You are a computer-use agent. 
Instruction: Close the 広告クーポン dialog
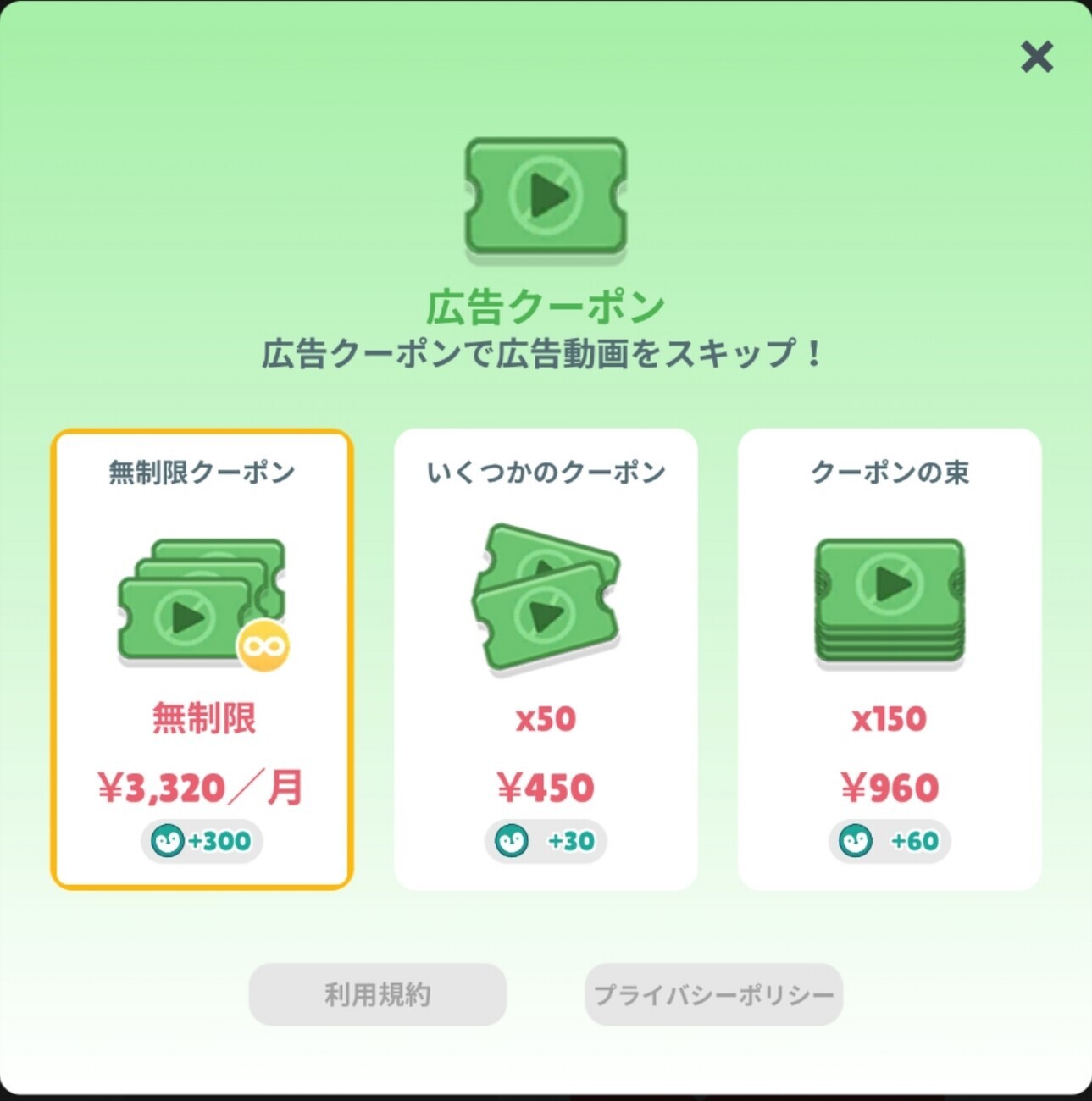pos(1036,58)
